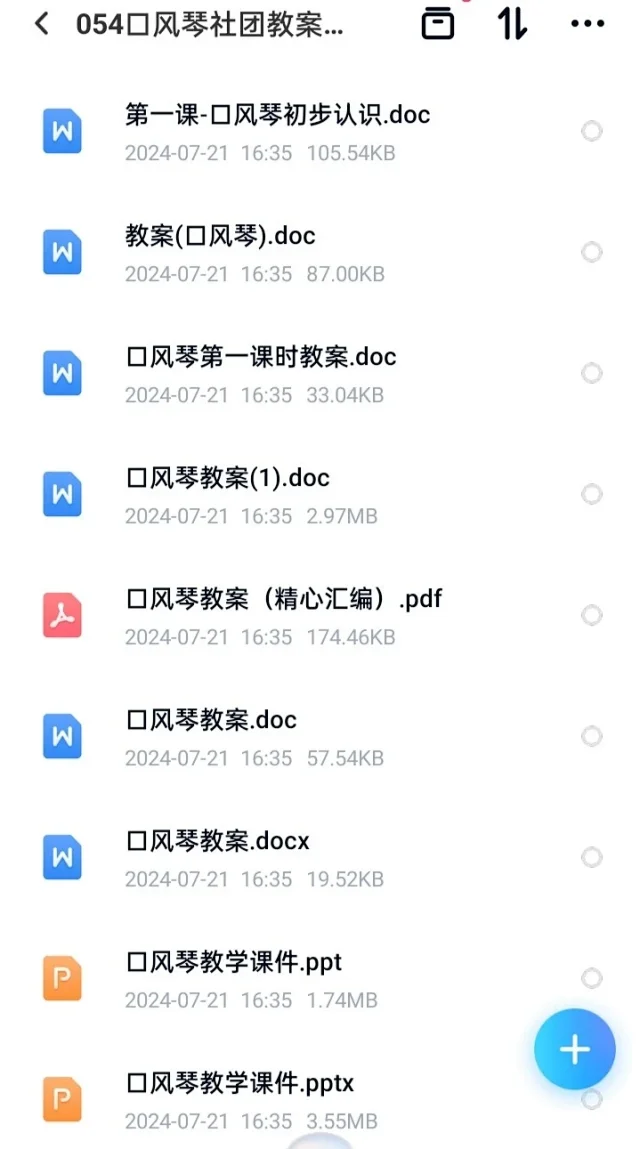Tap the blue plus floating button
This screenshot has height=1149, width=640.
pos(575,1049)
